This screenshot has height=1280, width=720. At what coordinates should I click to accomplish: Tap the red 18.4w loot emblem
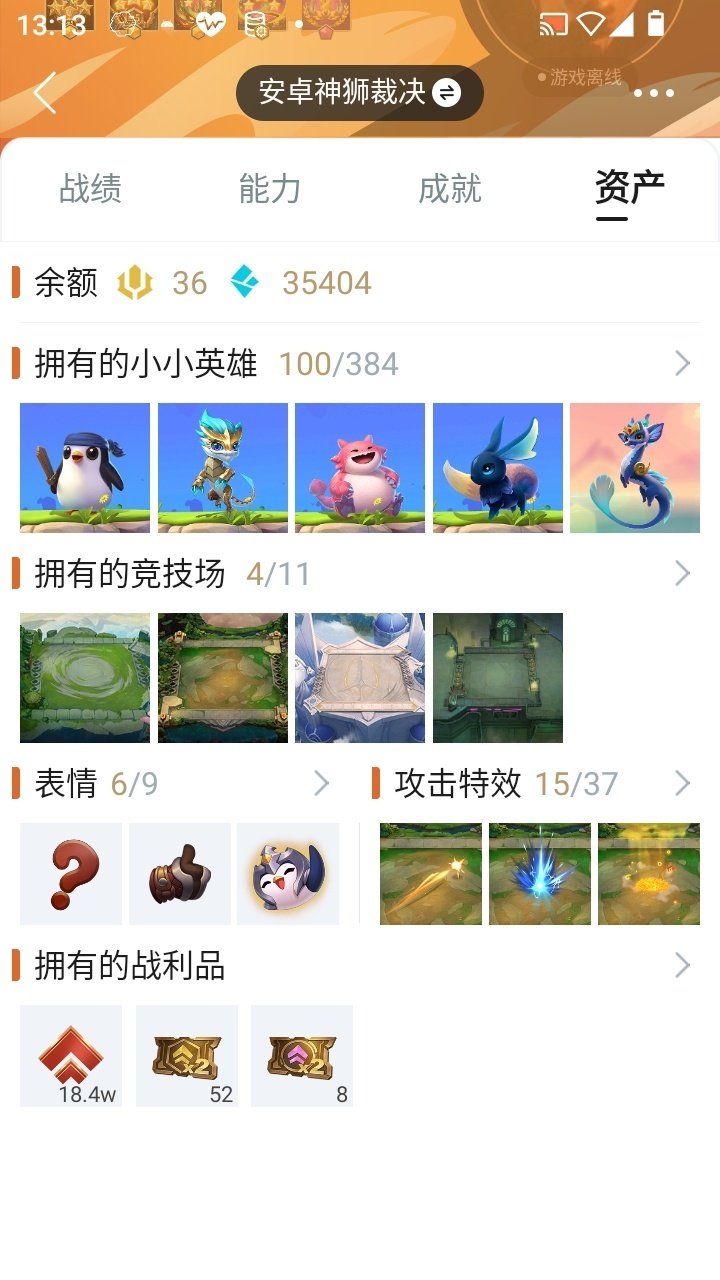tap(70, 1048)
